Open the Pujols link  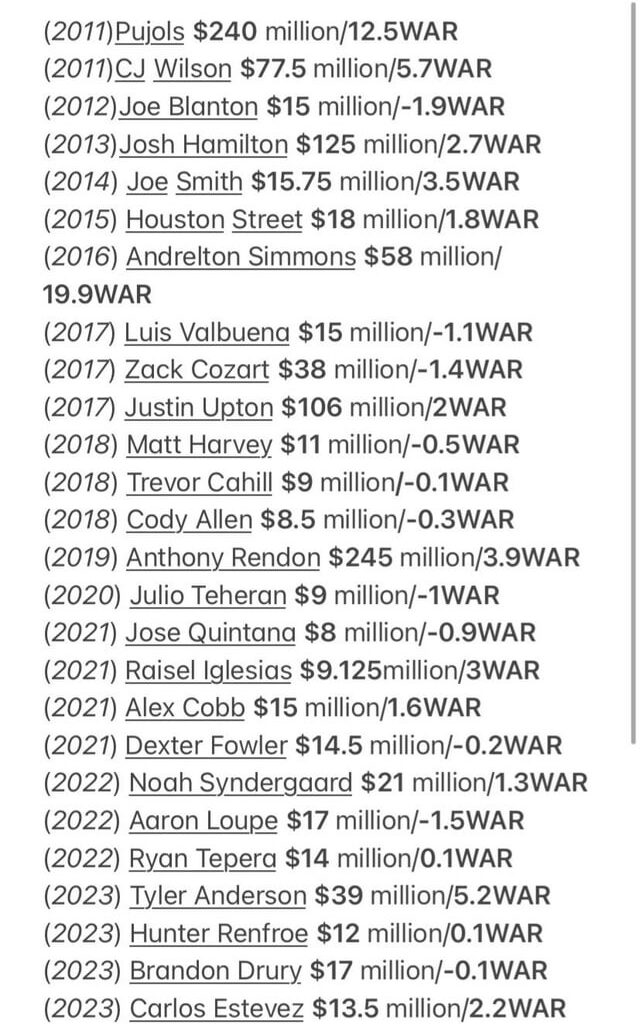click(150, 31)
